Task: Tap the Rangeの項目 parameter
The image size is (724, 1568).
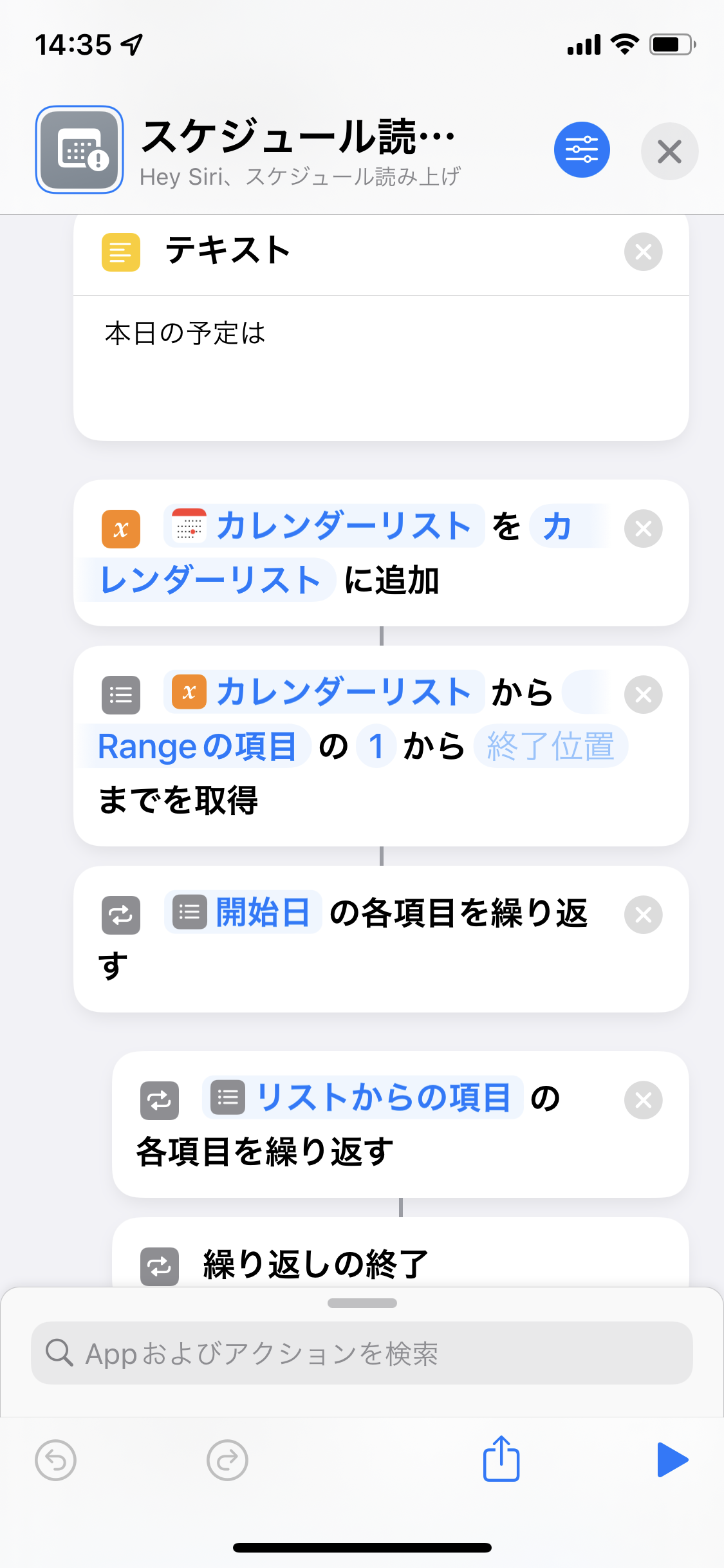Action: click(196, 747)
